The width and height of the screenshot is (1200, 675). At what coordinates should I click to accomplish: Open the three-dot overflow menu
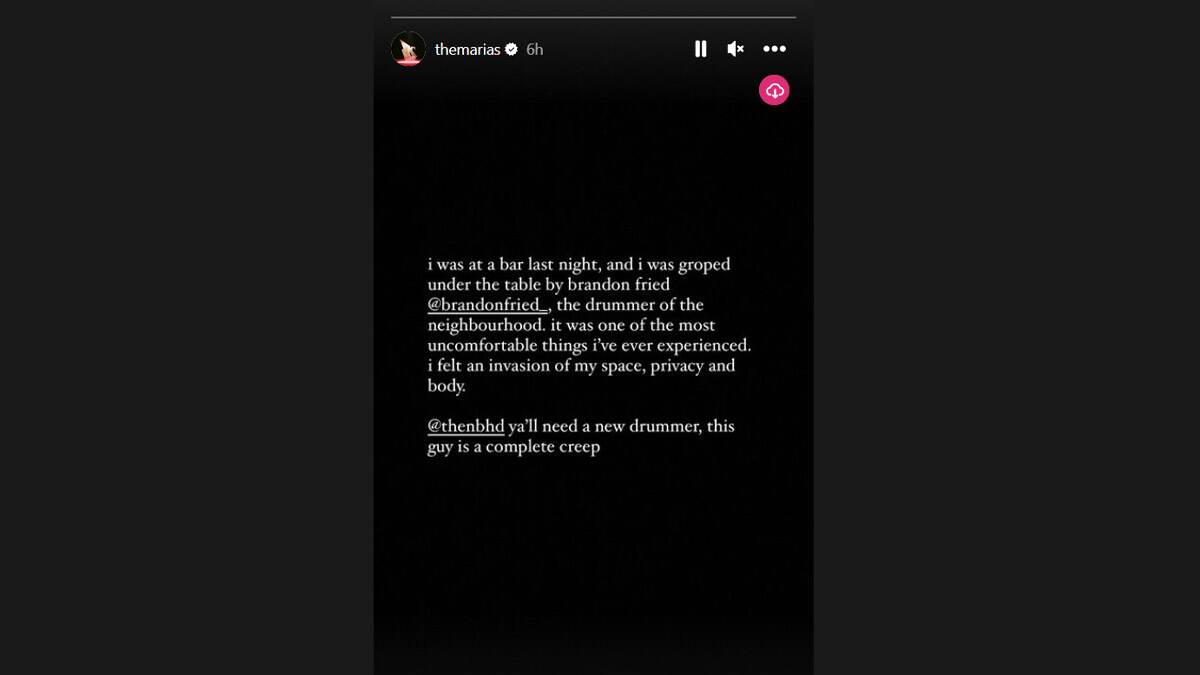(x=774, y=49)
